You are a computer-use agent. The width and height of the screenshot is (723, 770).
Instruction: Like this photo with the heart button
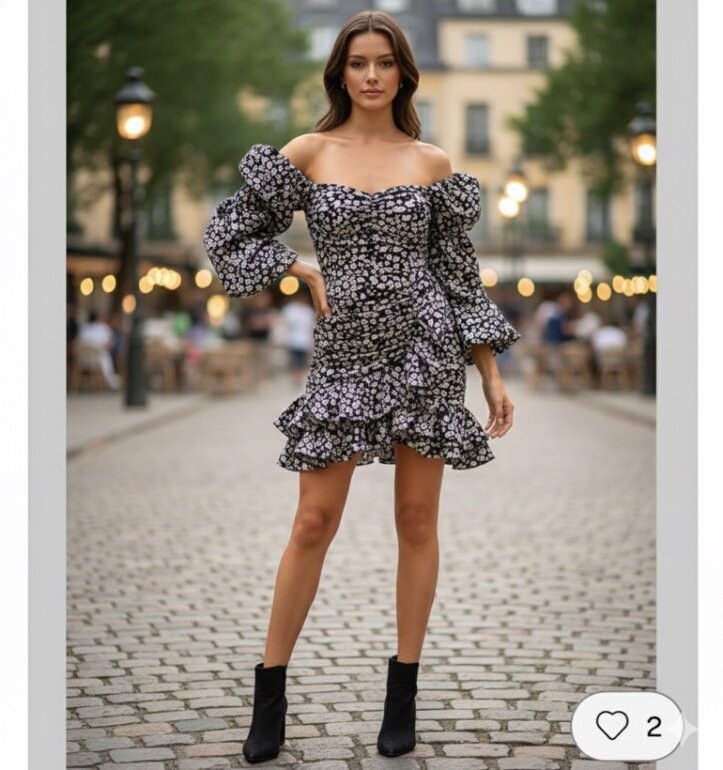click(612, 725)
